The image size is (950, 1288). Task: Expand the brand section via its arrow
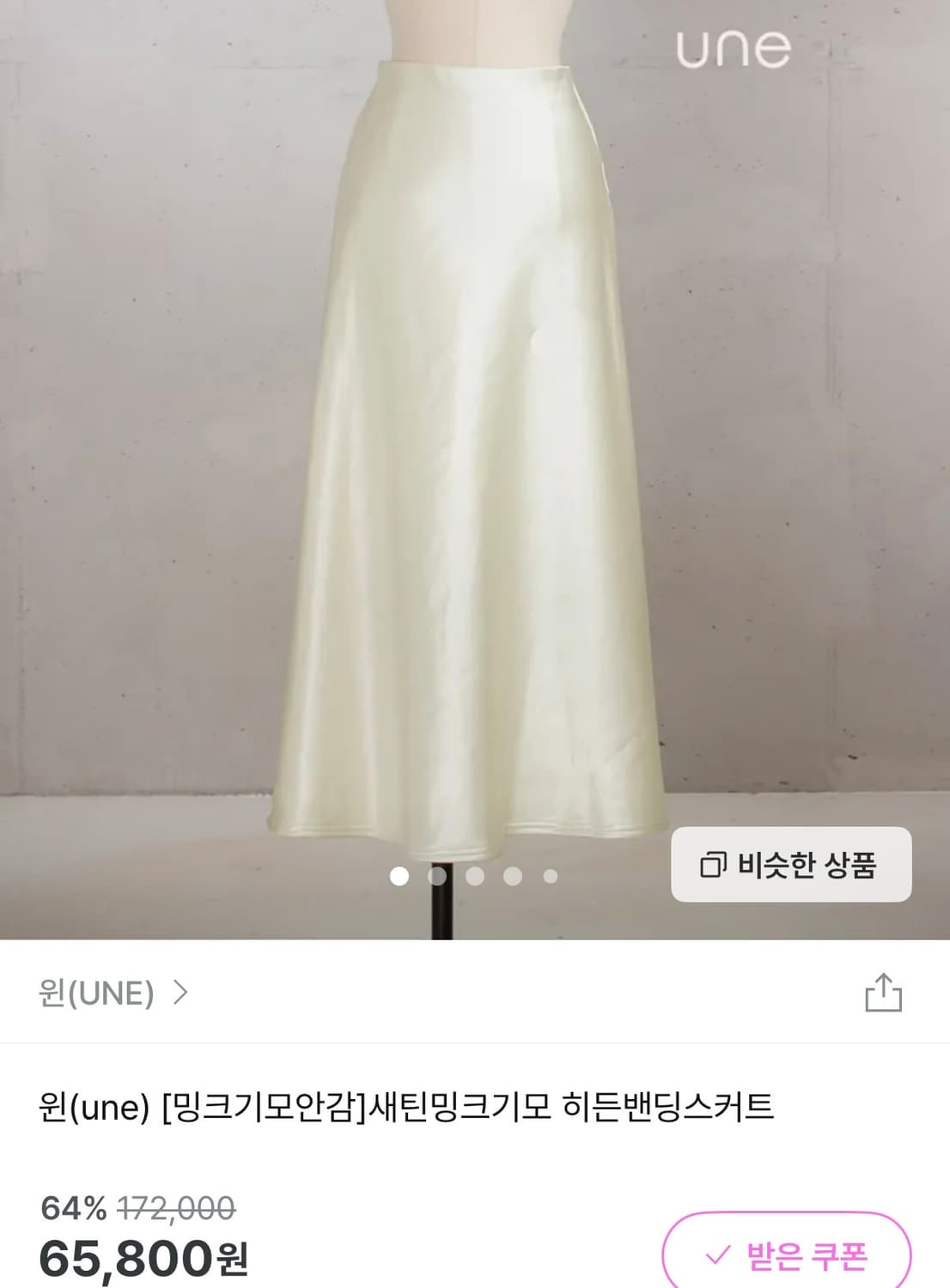point(179,994)
